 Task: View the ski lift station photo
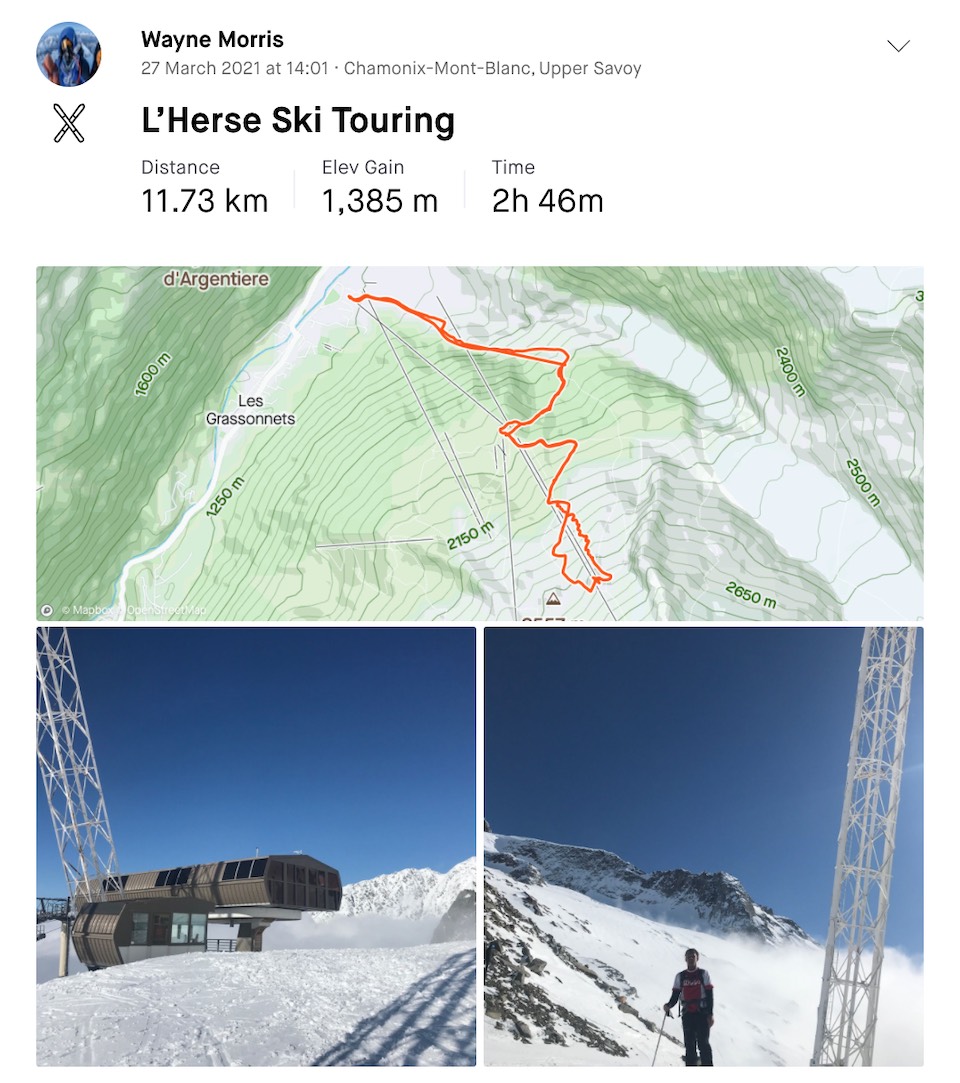point(256,846)
